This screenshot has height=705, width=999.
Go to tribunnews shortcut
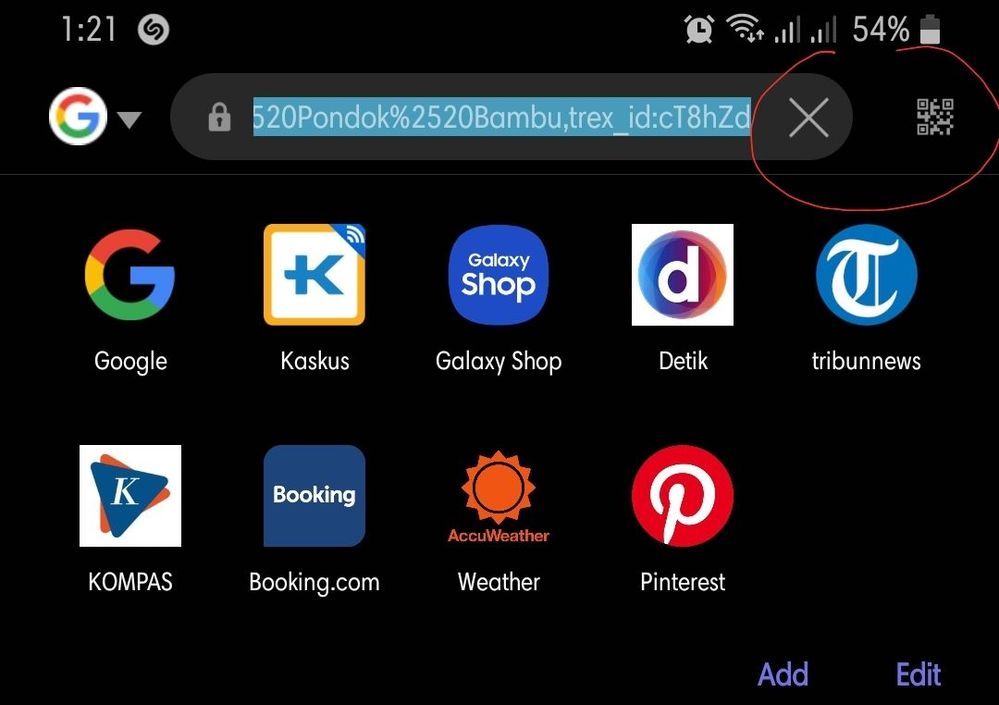coord(866,275)
